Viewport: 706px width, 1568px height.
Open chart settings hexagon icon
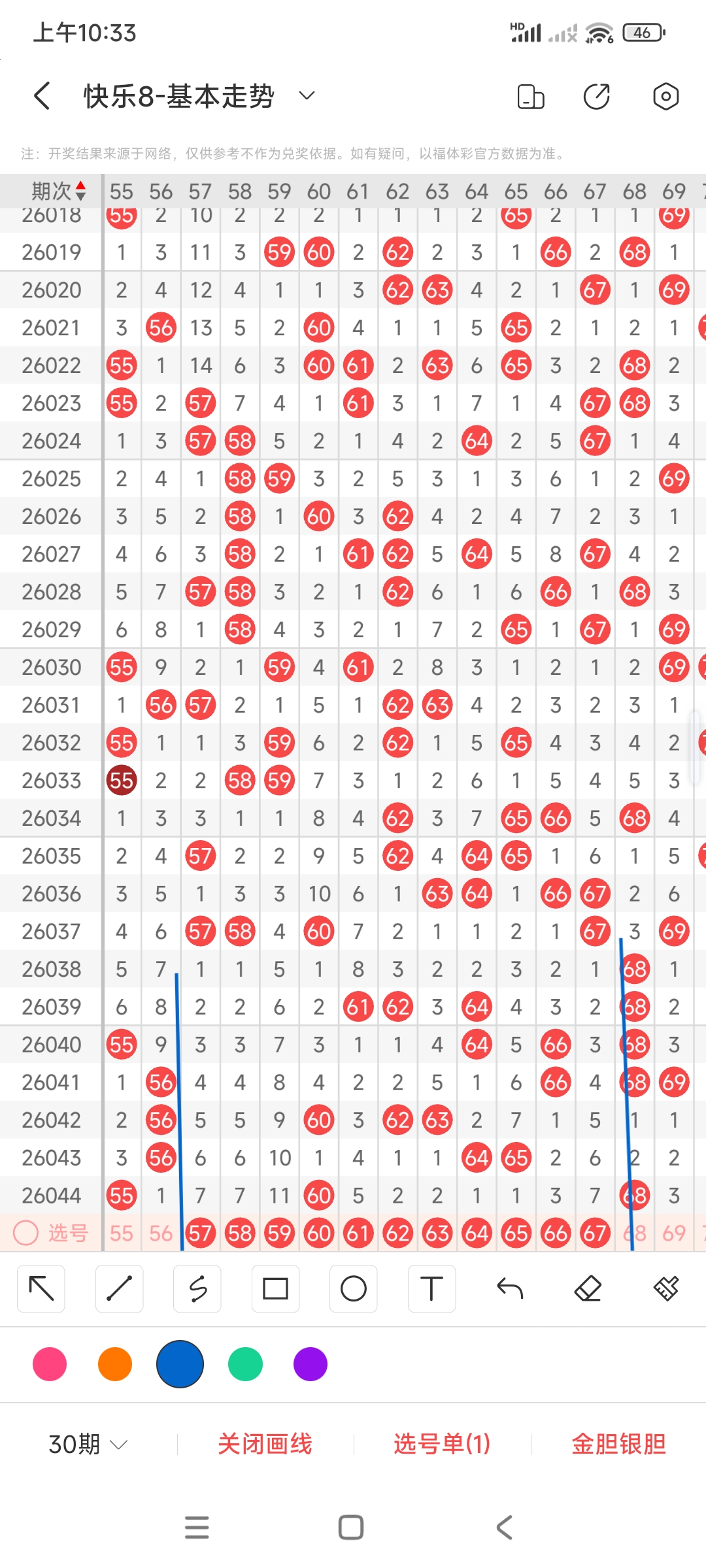pyautogui.click(x=665, y=97)
